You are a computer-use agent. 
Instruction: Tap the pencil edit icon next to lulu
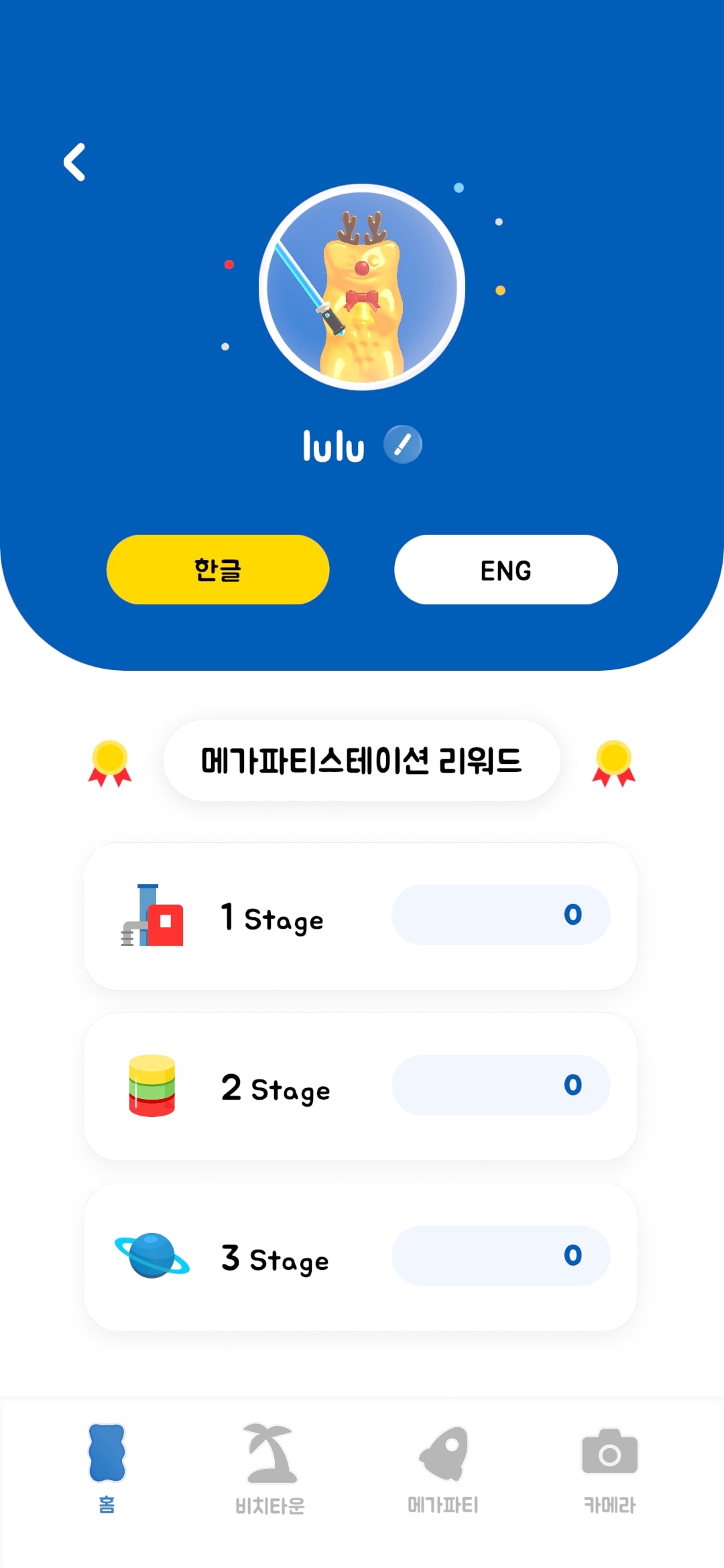pyautogui.click(x=402, y=444)
